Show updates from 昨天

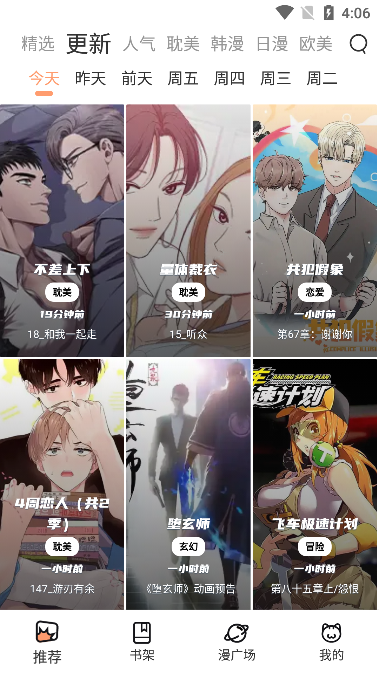pos(90,78)
